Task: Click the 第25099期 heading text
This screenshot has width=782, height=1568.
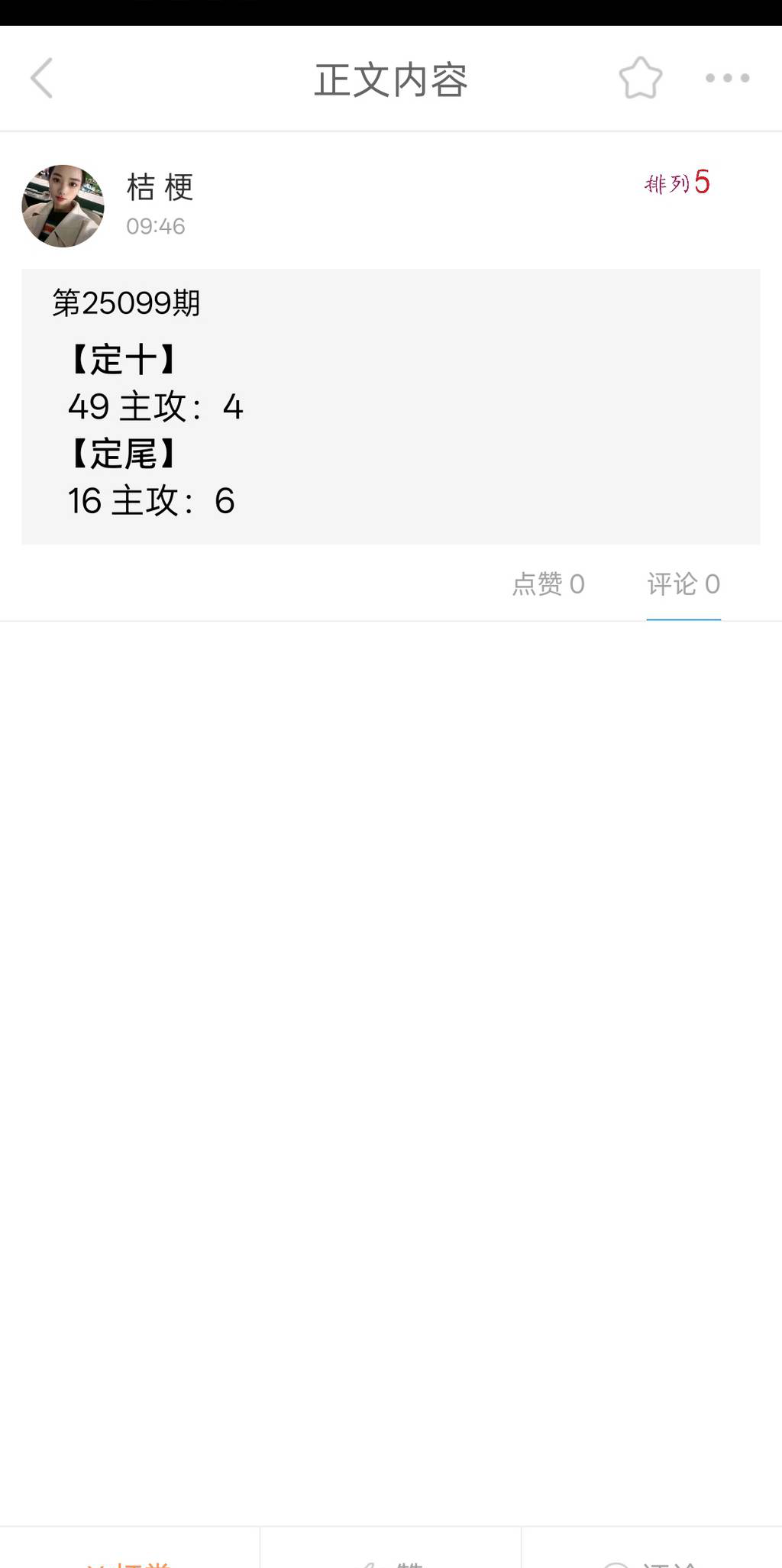Action: 126,303
